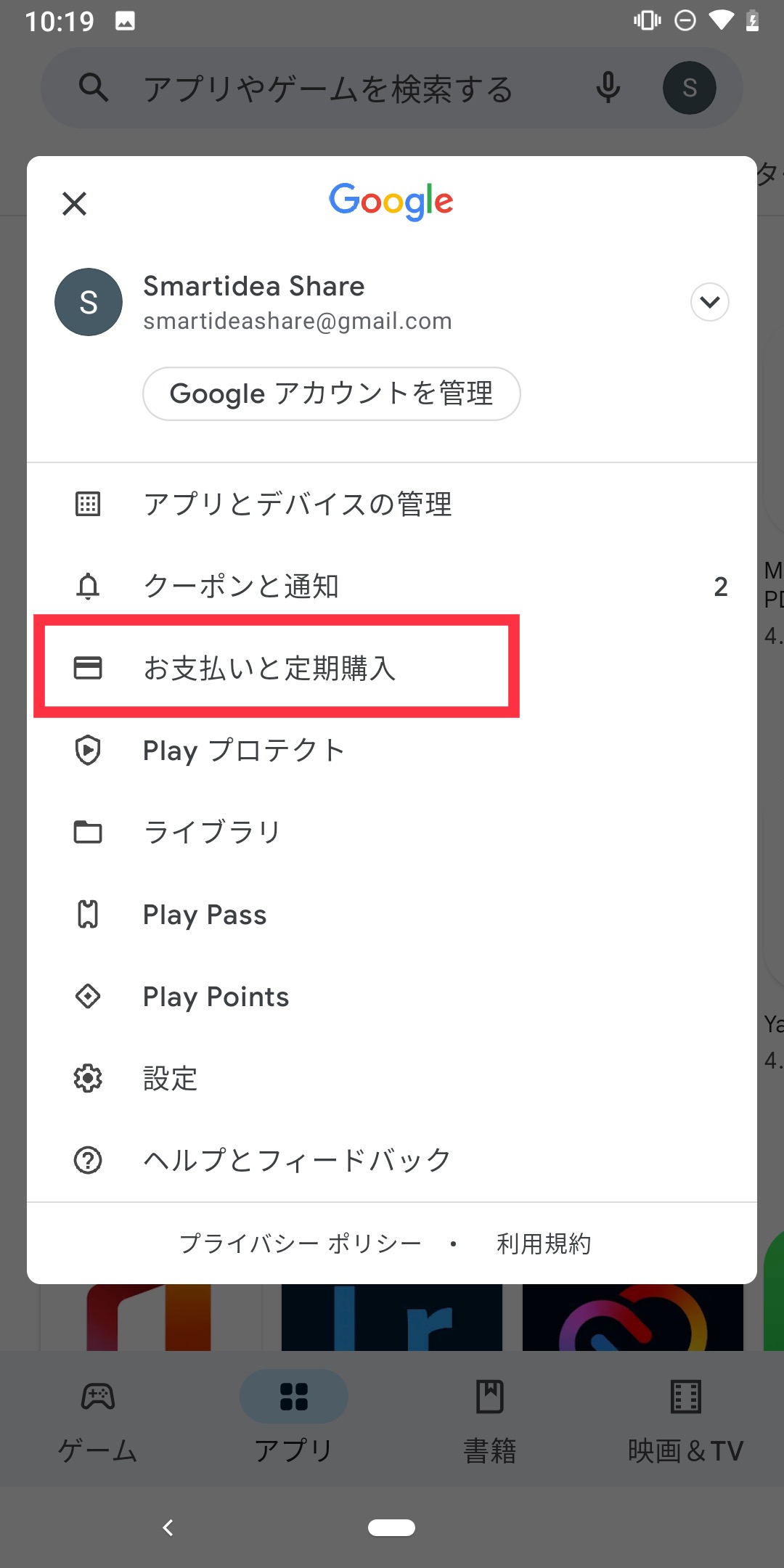Open クーポンと通知
Screen dimensions: 784x1568
(241, 587)
